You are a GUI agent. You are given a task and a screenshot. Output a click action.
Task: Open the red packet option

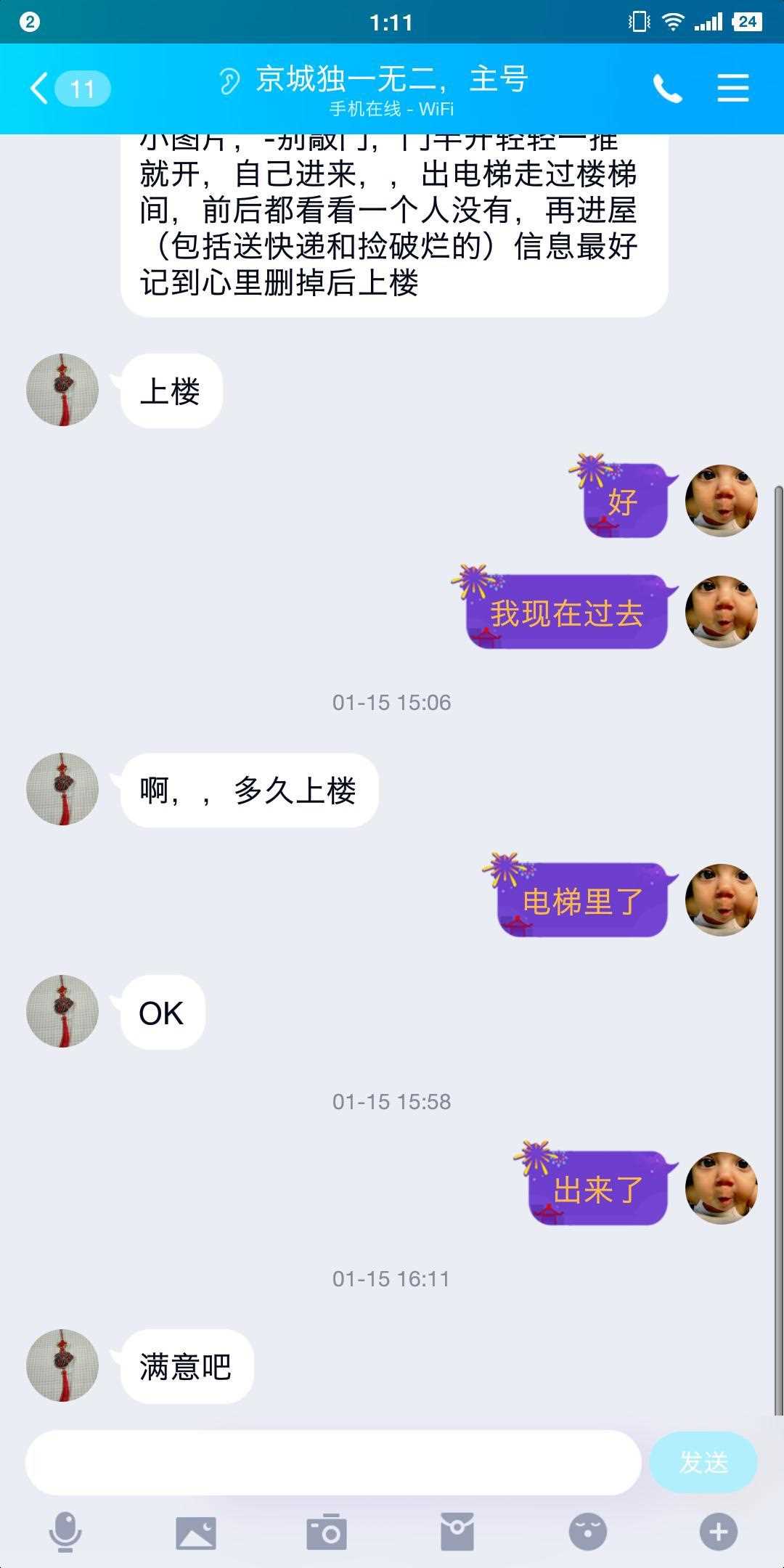point(457,1532)
